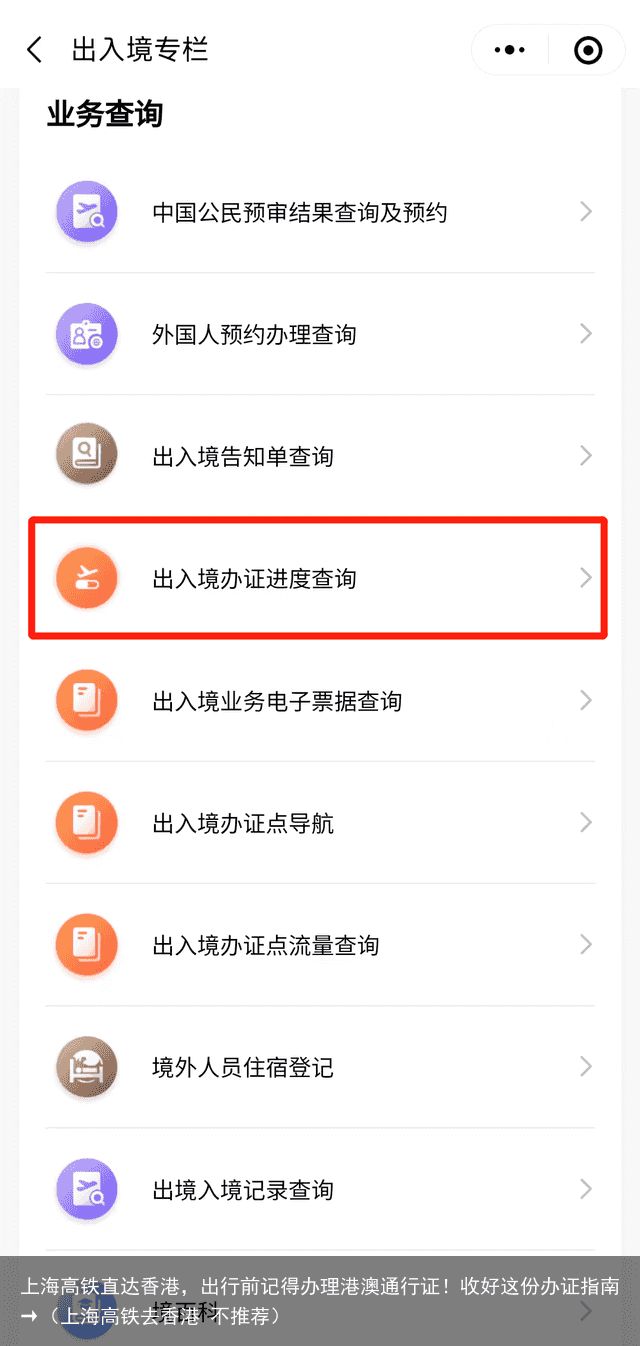Screen dimensions: 640x1346
Task: Open 外国人预约办理查询
Action: coord(320,334)
